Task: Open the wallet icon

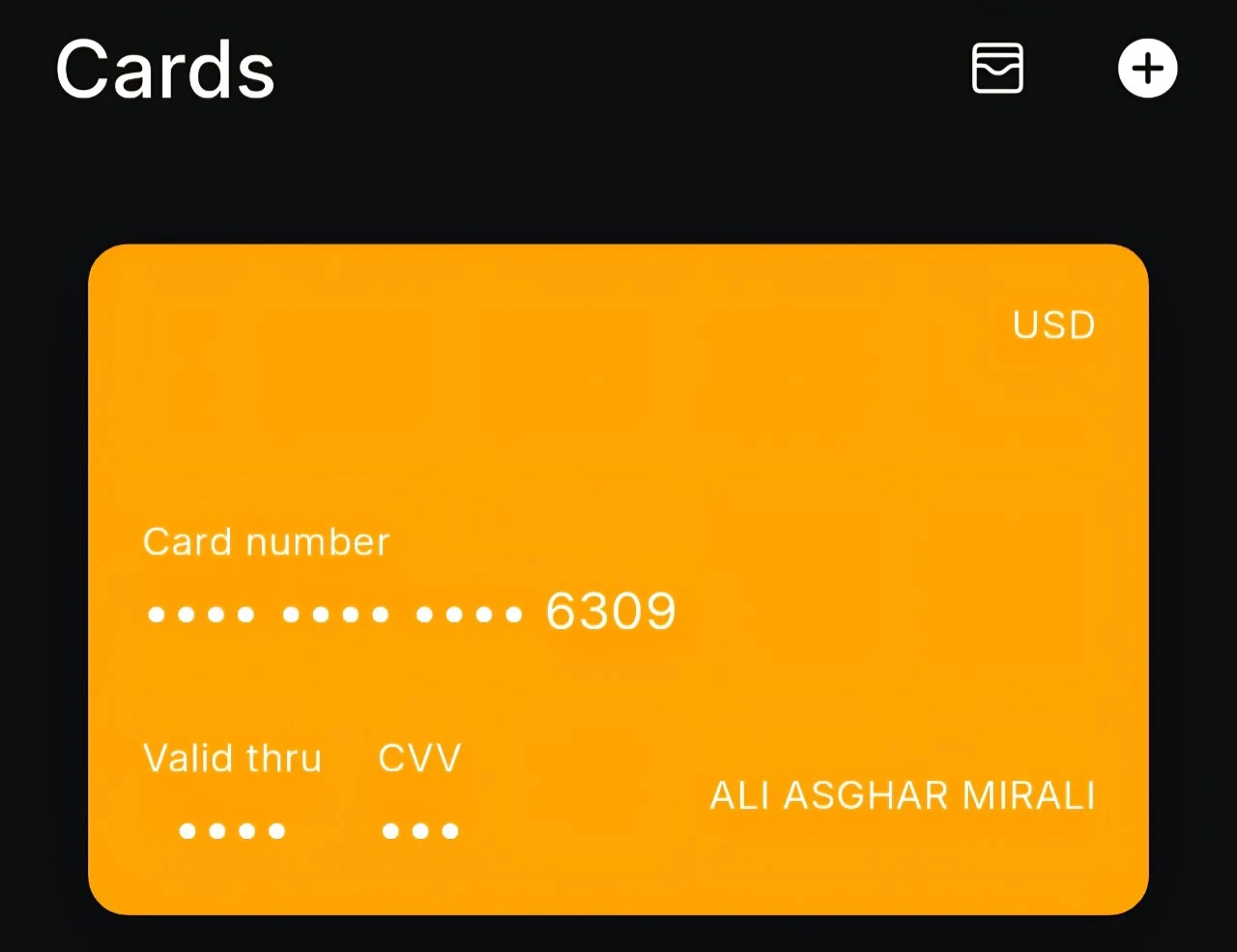Action: click(x=996, y=69)
